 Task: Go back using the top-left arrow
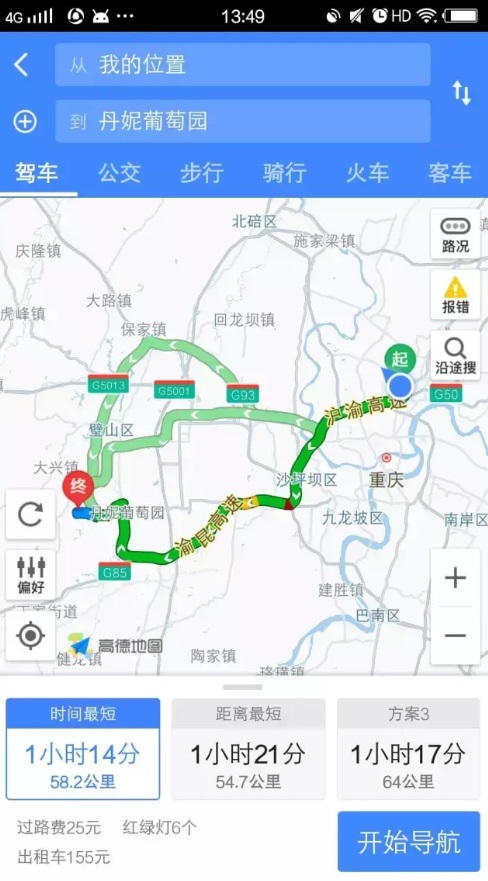(21, 65)
